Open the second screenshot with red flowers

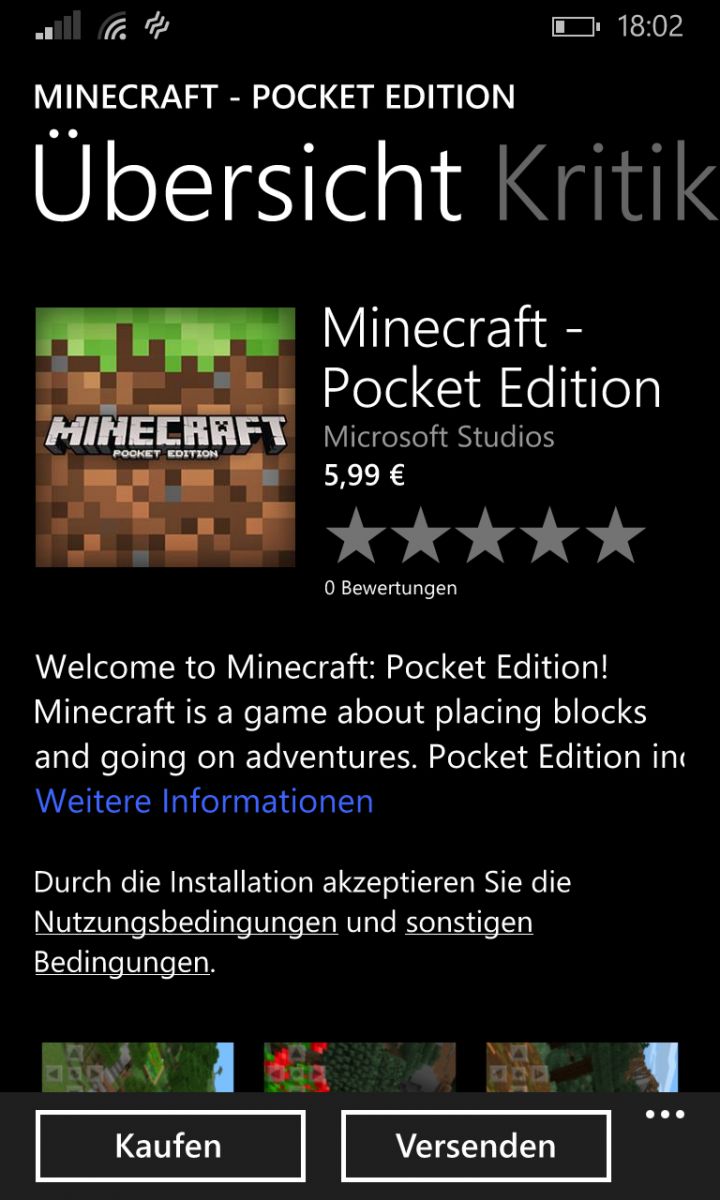click(x=359, y=1067)
